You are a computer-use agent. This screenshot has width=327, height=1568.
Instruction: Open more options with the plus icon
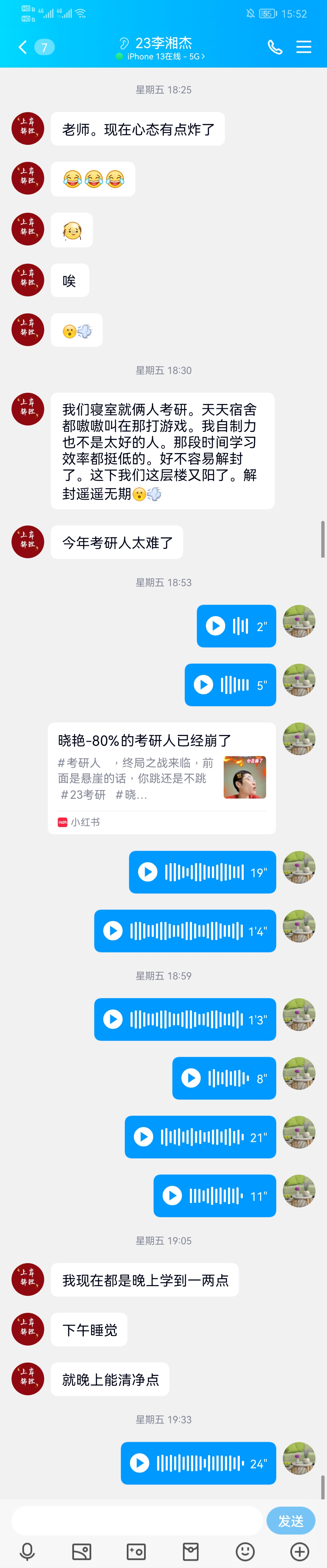click(x=300, y=1551)
